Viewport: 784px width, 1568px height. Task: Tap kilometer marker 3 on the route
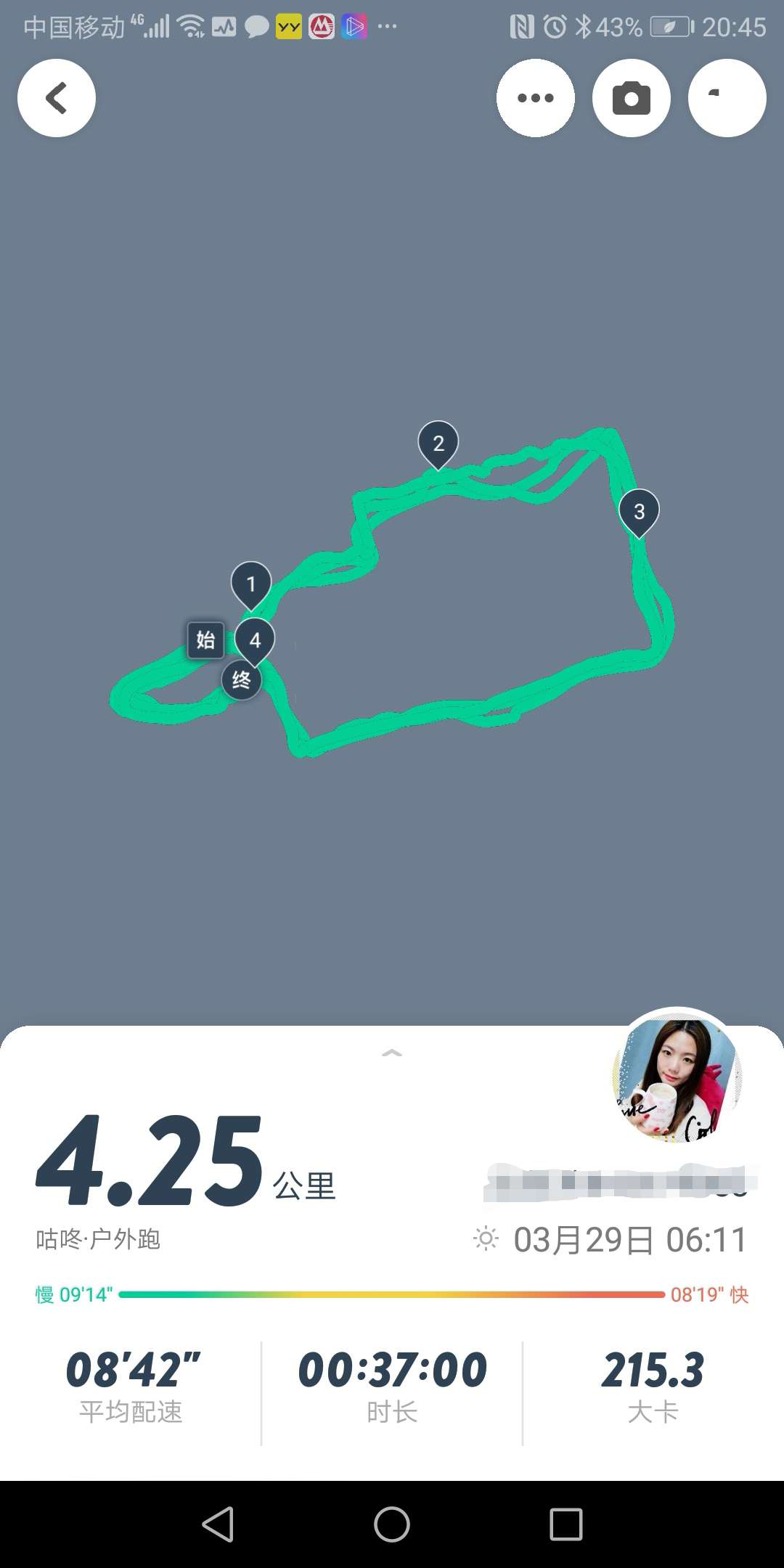(639, 511)
